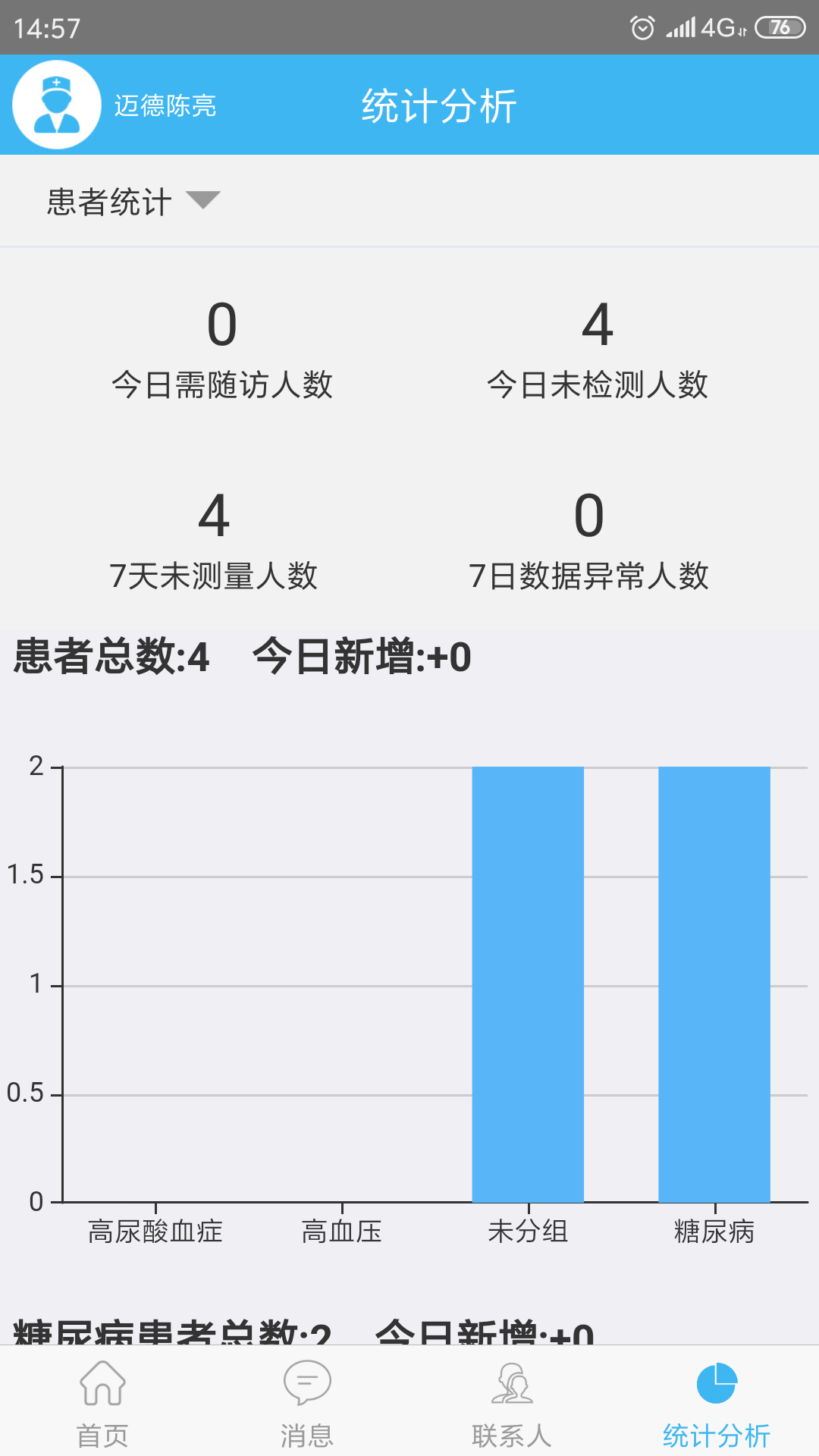This screenshot has height=1456, width=819.
Task: Open the 患者统计 dropdown arrow
Action: coord(203,201)
